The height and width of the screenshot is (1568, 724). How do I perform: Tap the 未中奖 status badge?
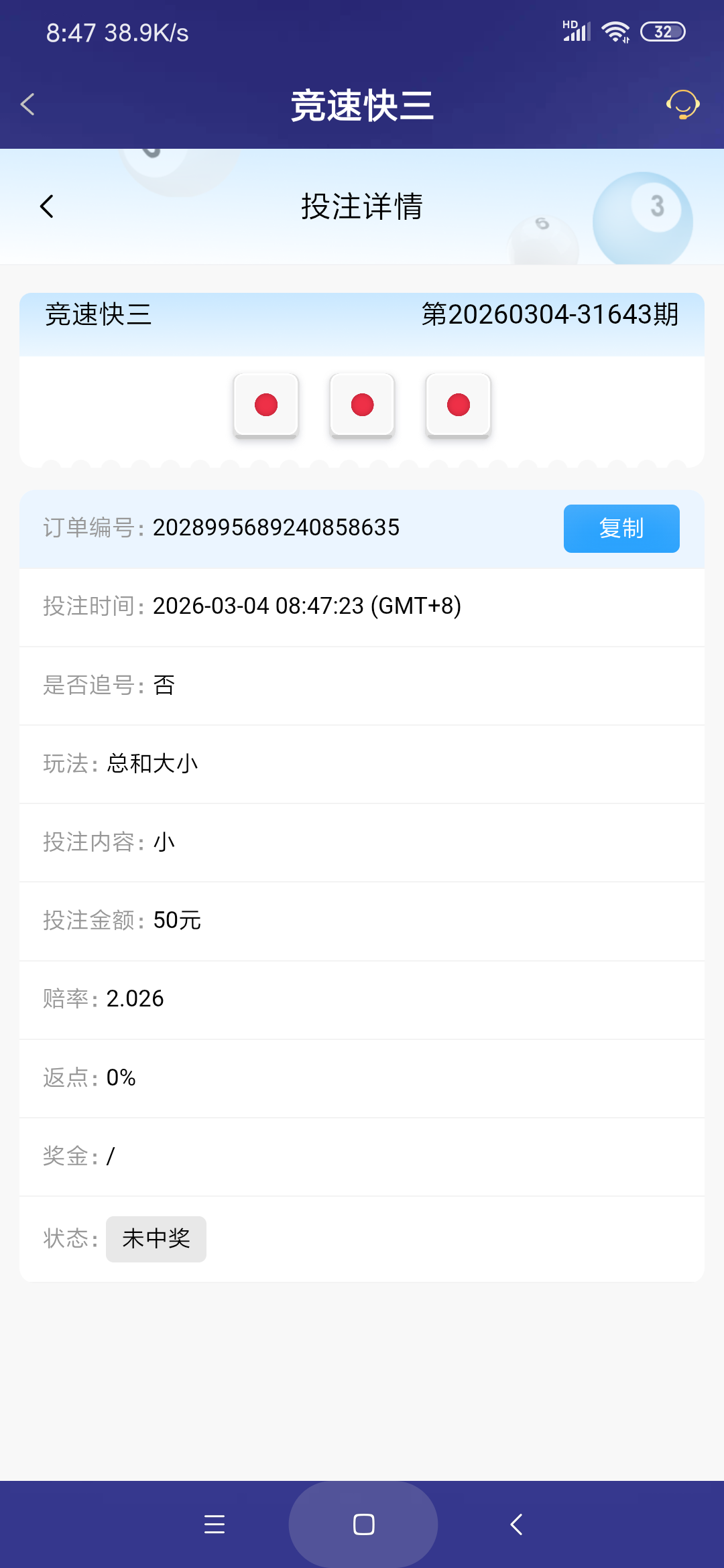pyautogui.click(x=156, y=1239)
